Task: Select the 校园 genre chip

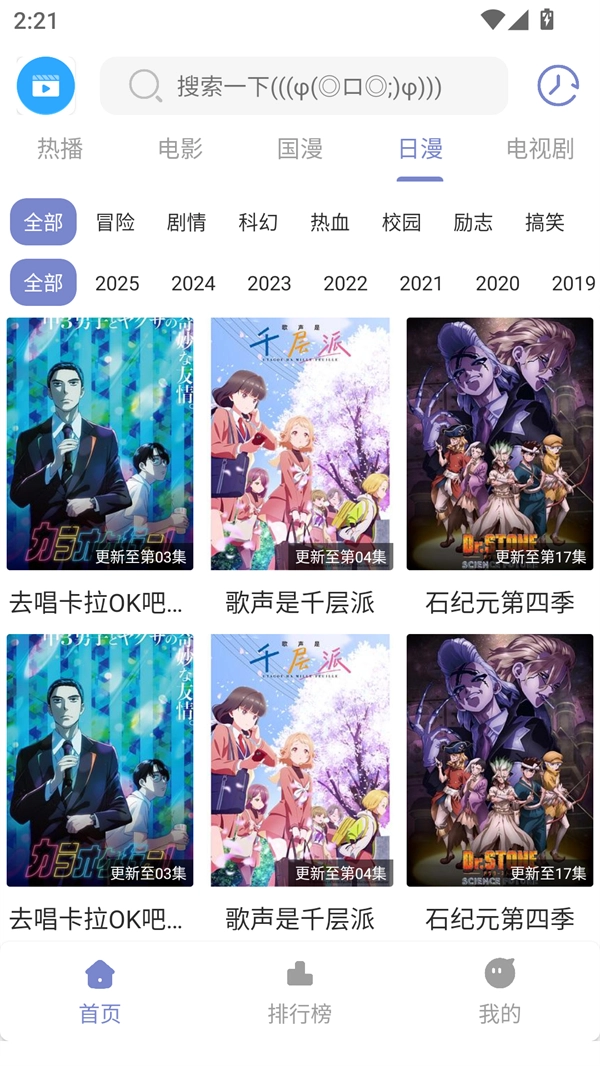Action: pos(402,222)
